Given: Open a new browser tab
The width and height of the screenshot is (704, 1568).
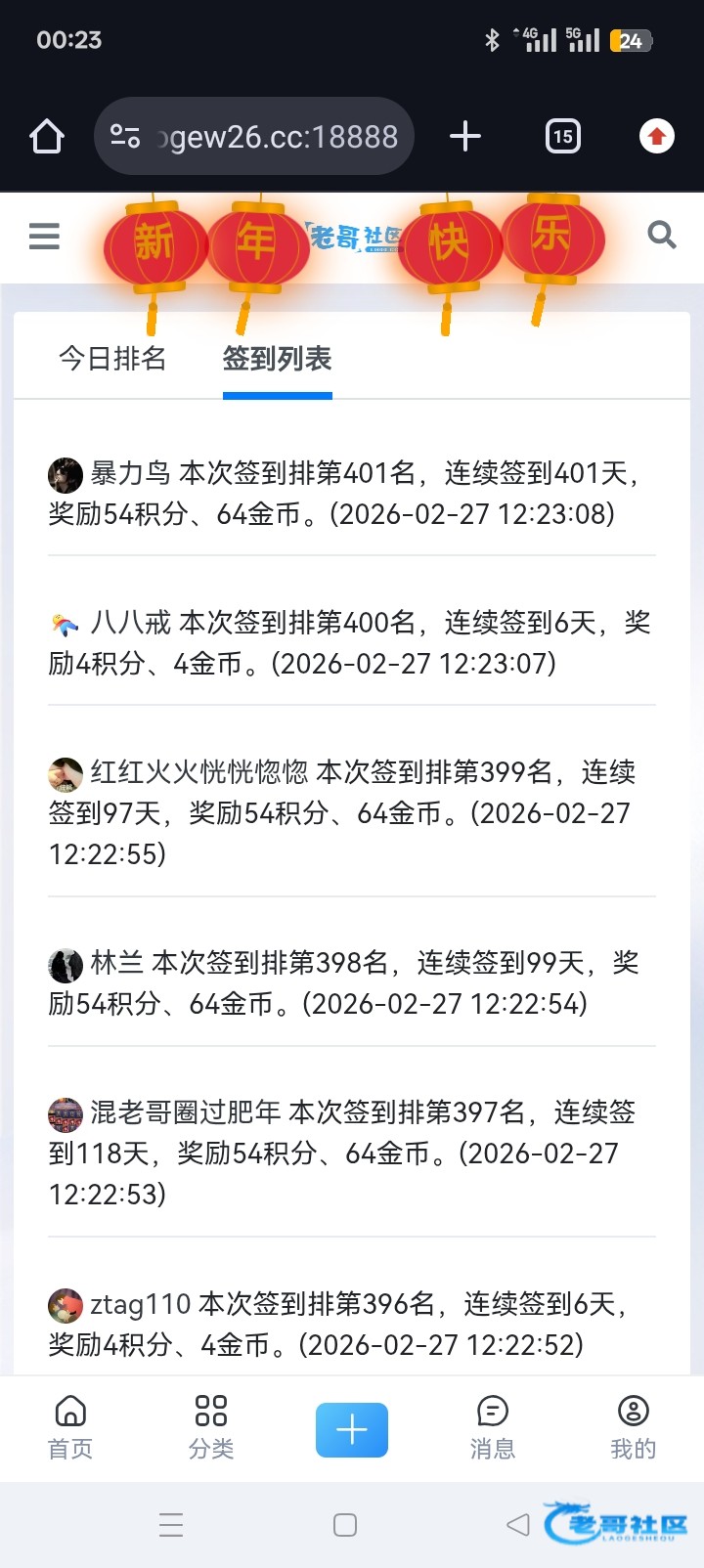Looking at the screenshot, I should pos(465,137).
